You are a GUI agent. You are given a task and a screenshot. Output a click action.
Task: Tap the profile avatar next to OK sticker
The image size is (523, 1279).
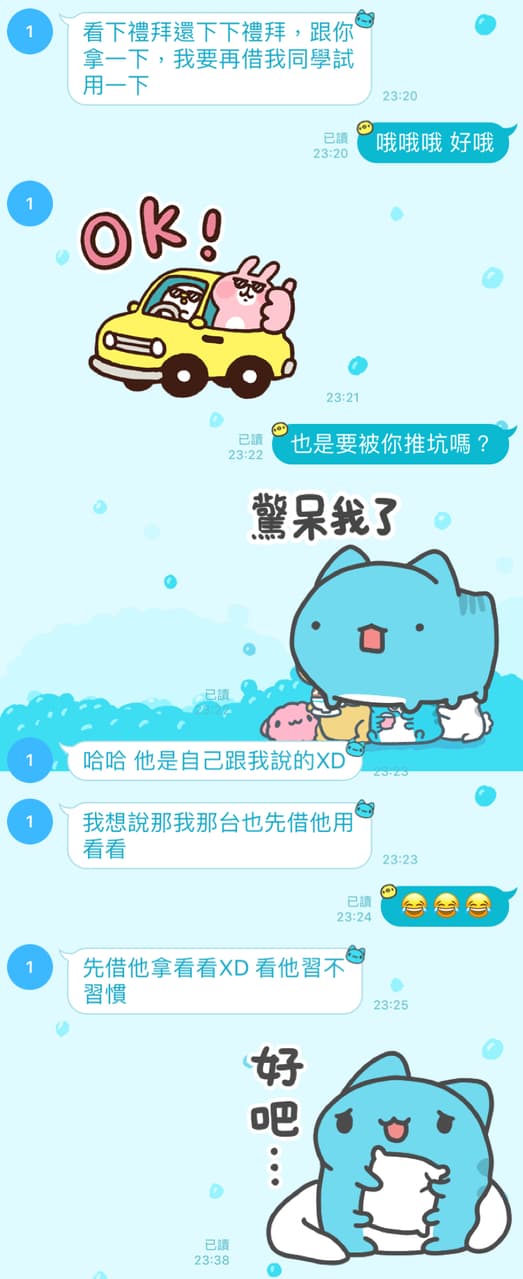[x=29, y=203]
